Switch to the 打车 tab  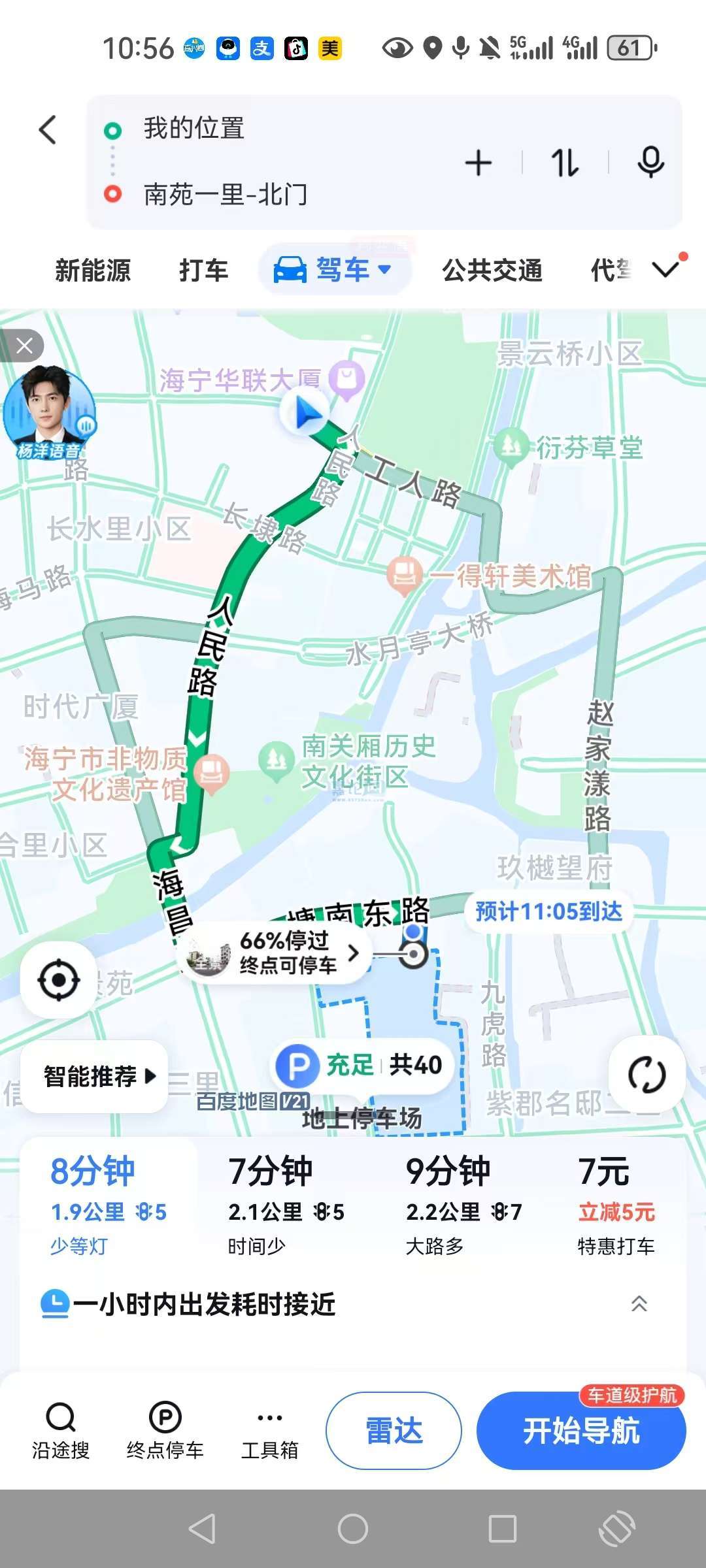coord(203,270)
